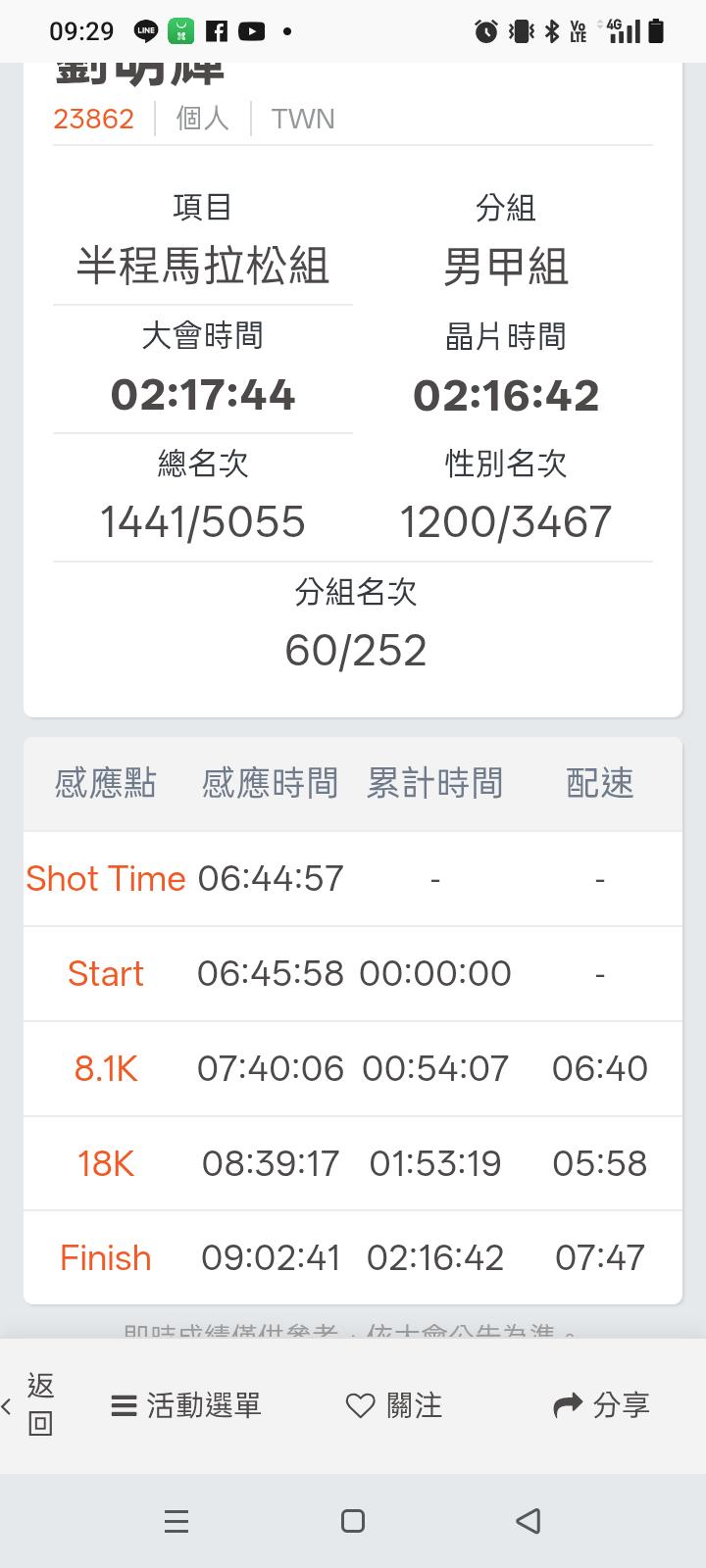The width and height of the screenshot is (706, 1568).
Task: Open system recent apps
Action: 176,1521
